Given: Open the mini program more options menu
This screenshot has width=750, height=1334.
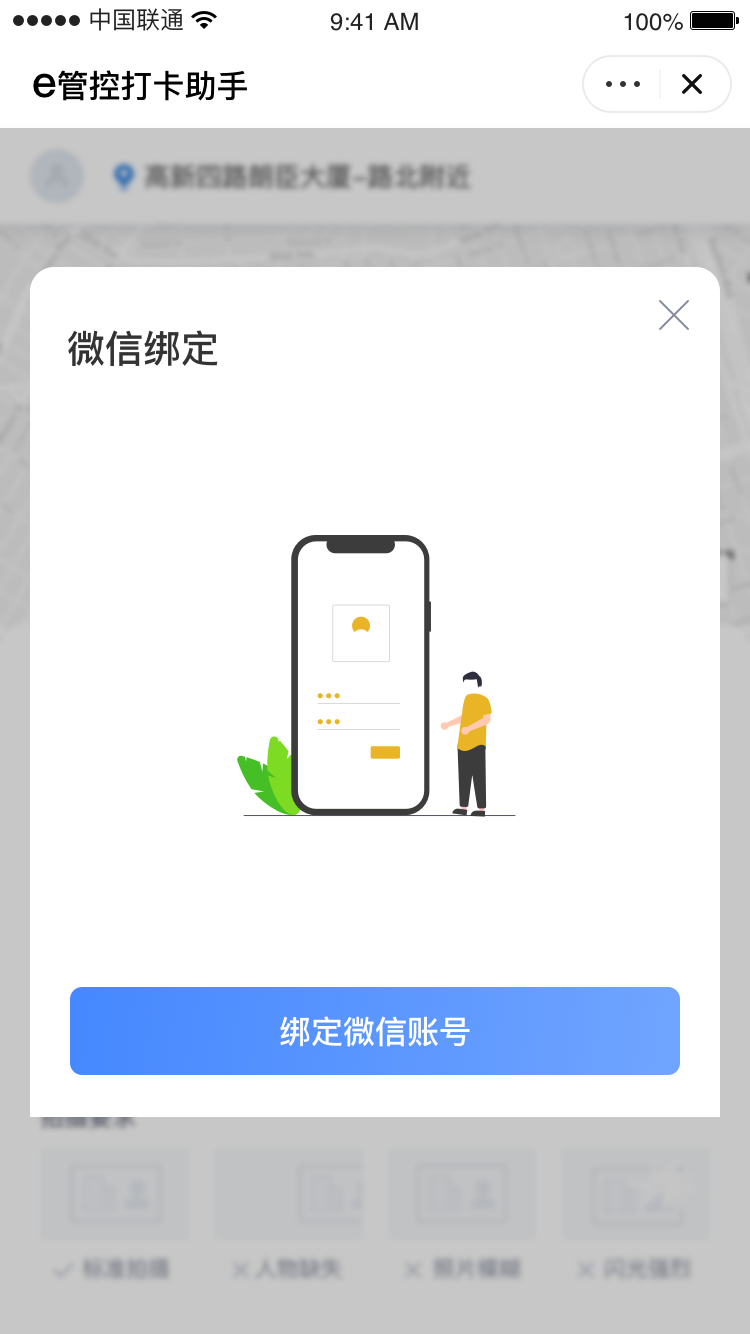Looking at the screenshot, I should (x=623, y=84).
